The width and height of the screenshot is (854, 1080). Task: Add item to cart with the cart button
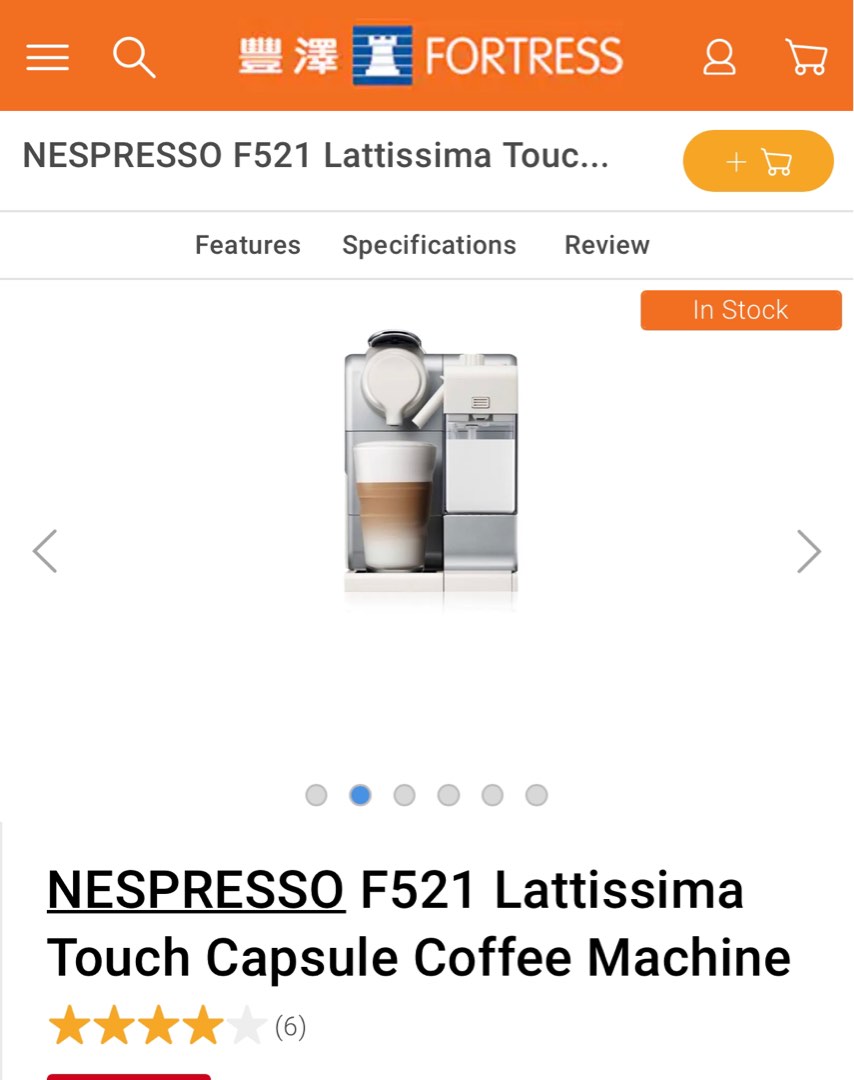coord(758,161)
